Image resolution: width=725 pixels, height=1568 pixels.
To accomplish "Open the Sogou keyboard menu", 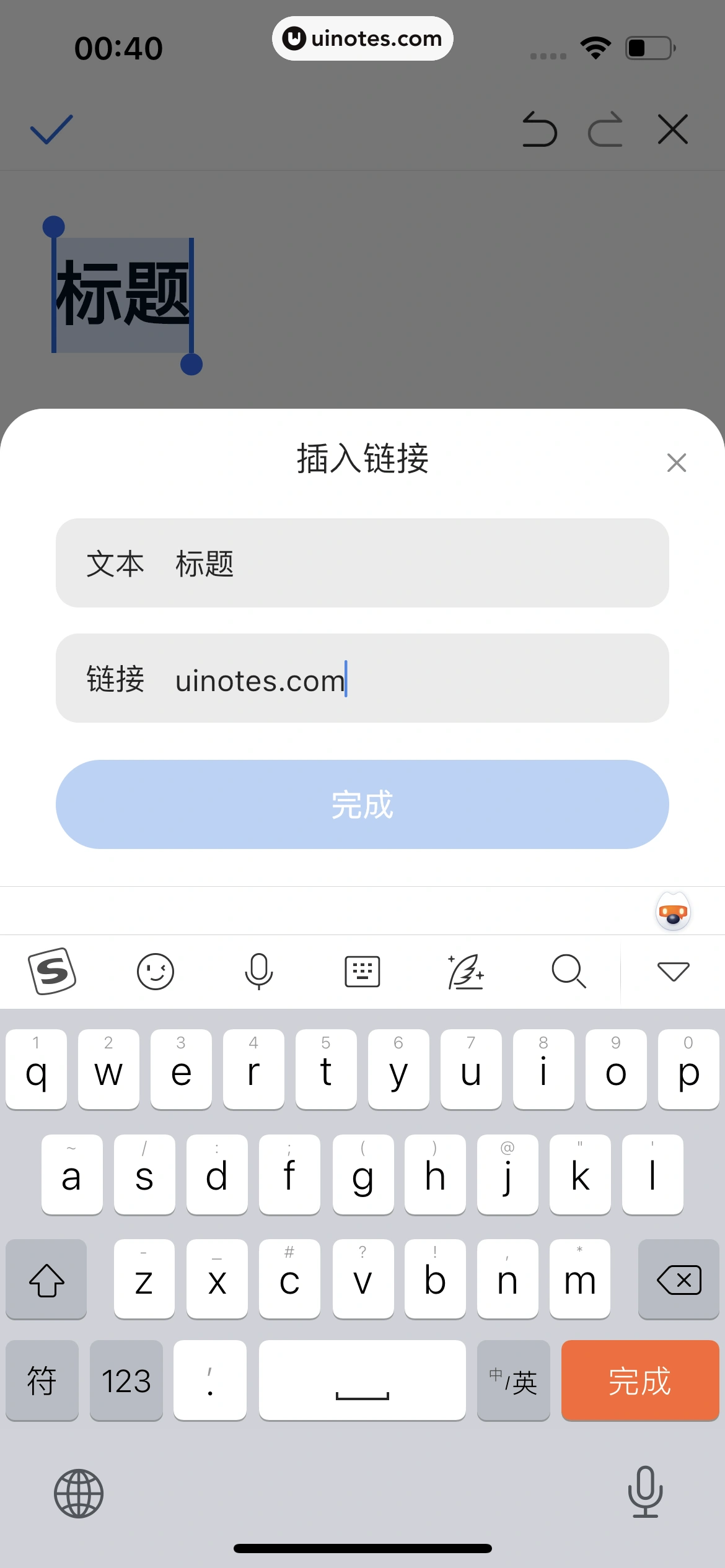I will pos(52,971).
